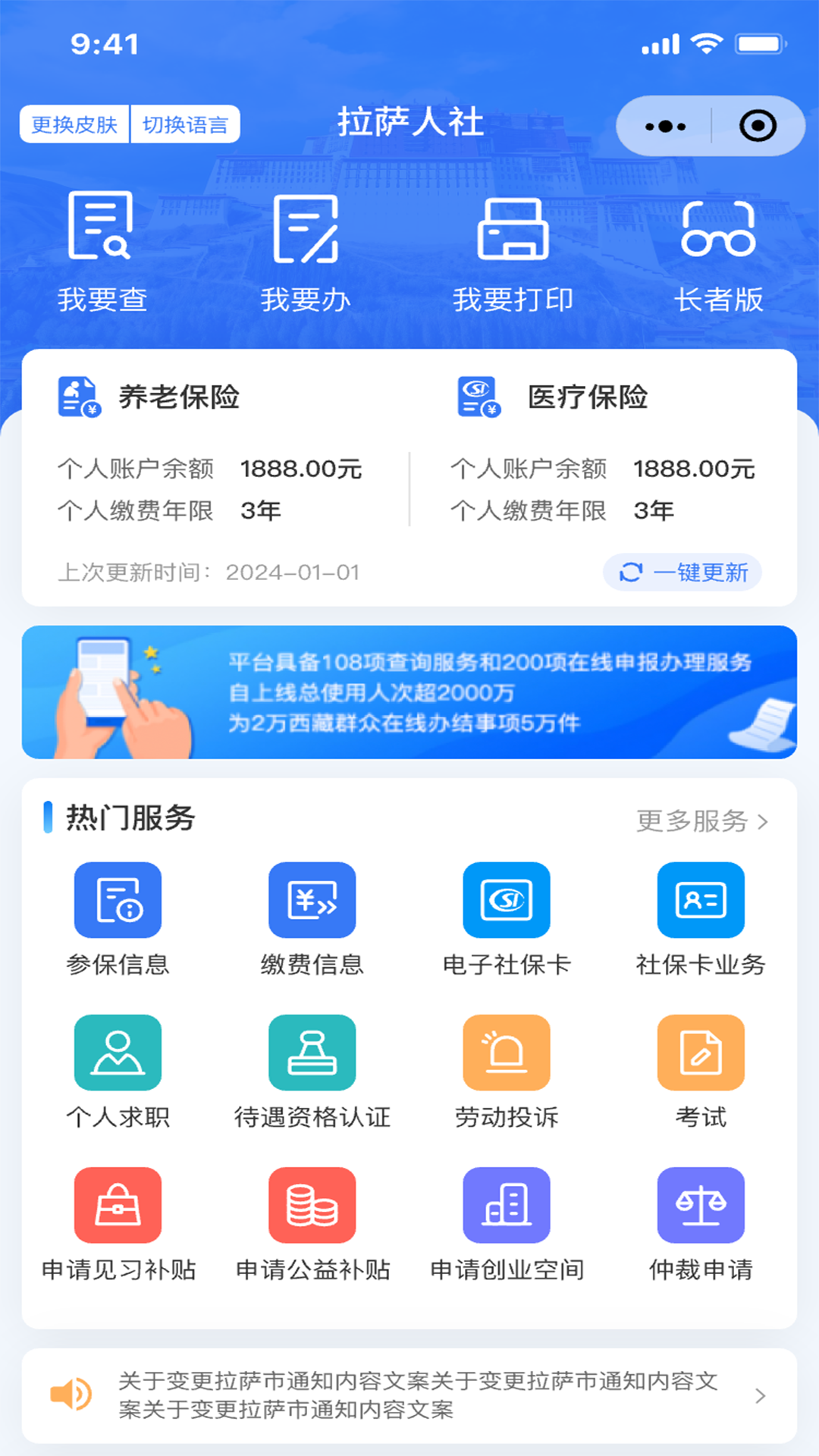Open 我要办 service handling section
The height and width of the screenshot is (1456, 819).
(x=306, y=251)
